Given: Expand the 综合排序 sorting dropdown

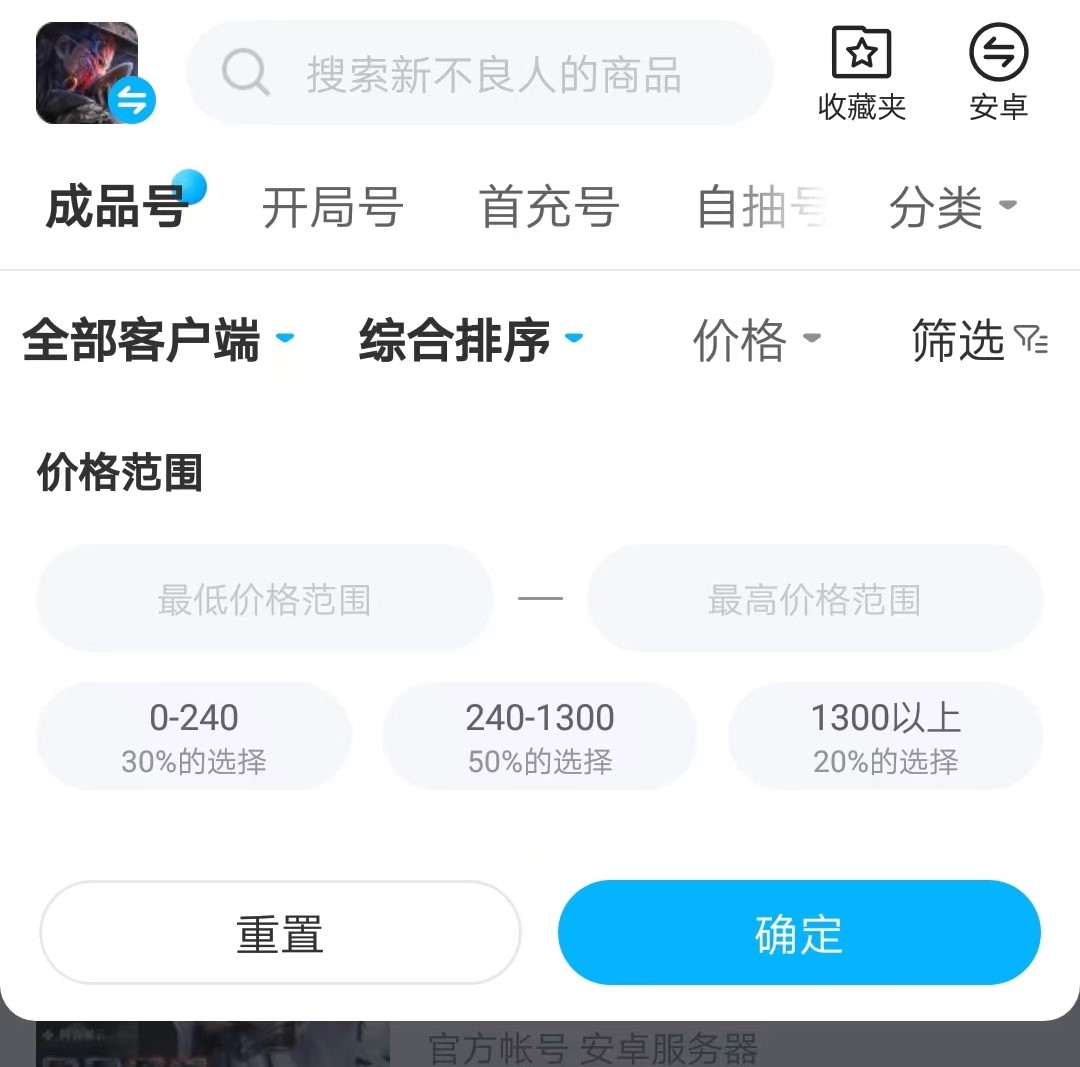Looking at the screenshot, I should point(470,340).
